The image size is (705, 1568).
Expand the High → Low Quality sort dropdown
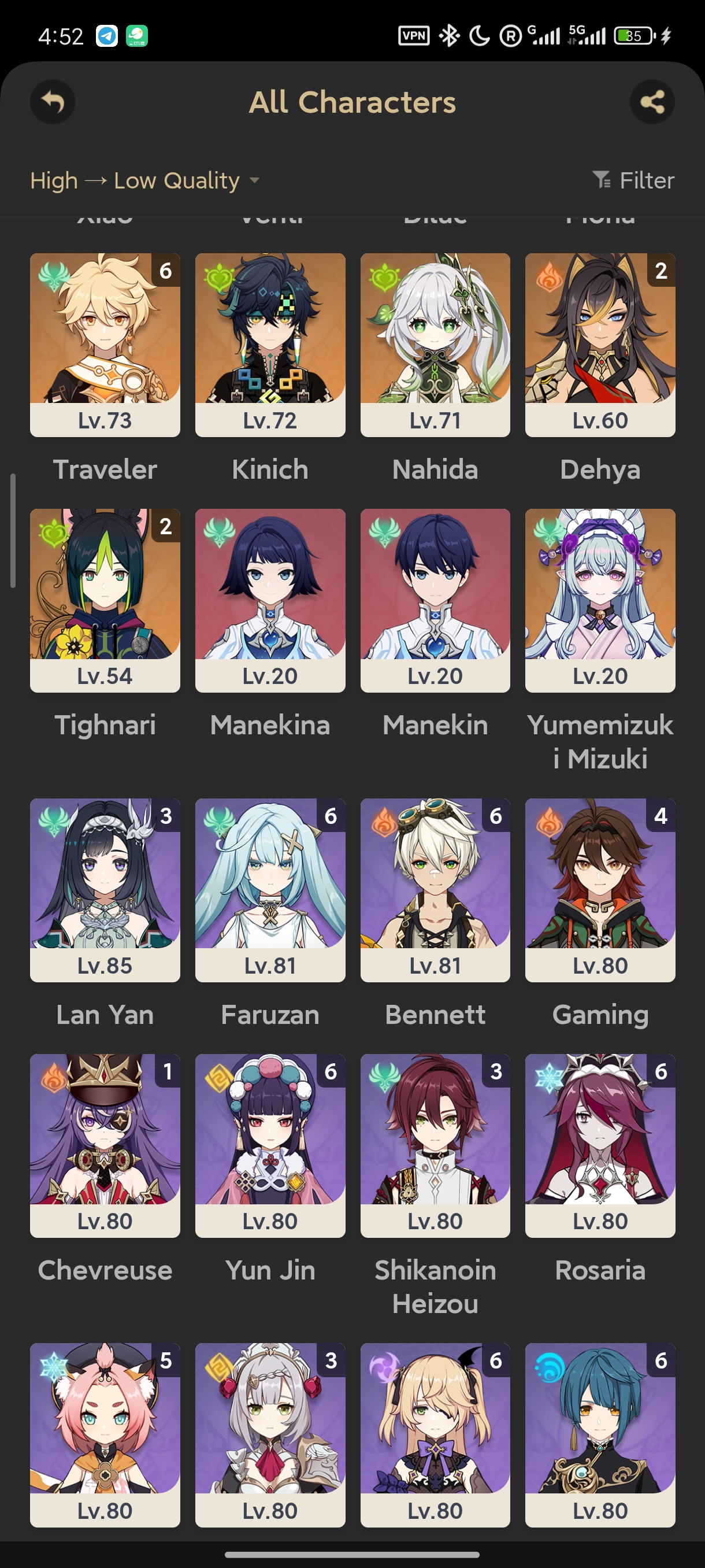(x=146, y=181)
